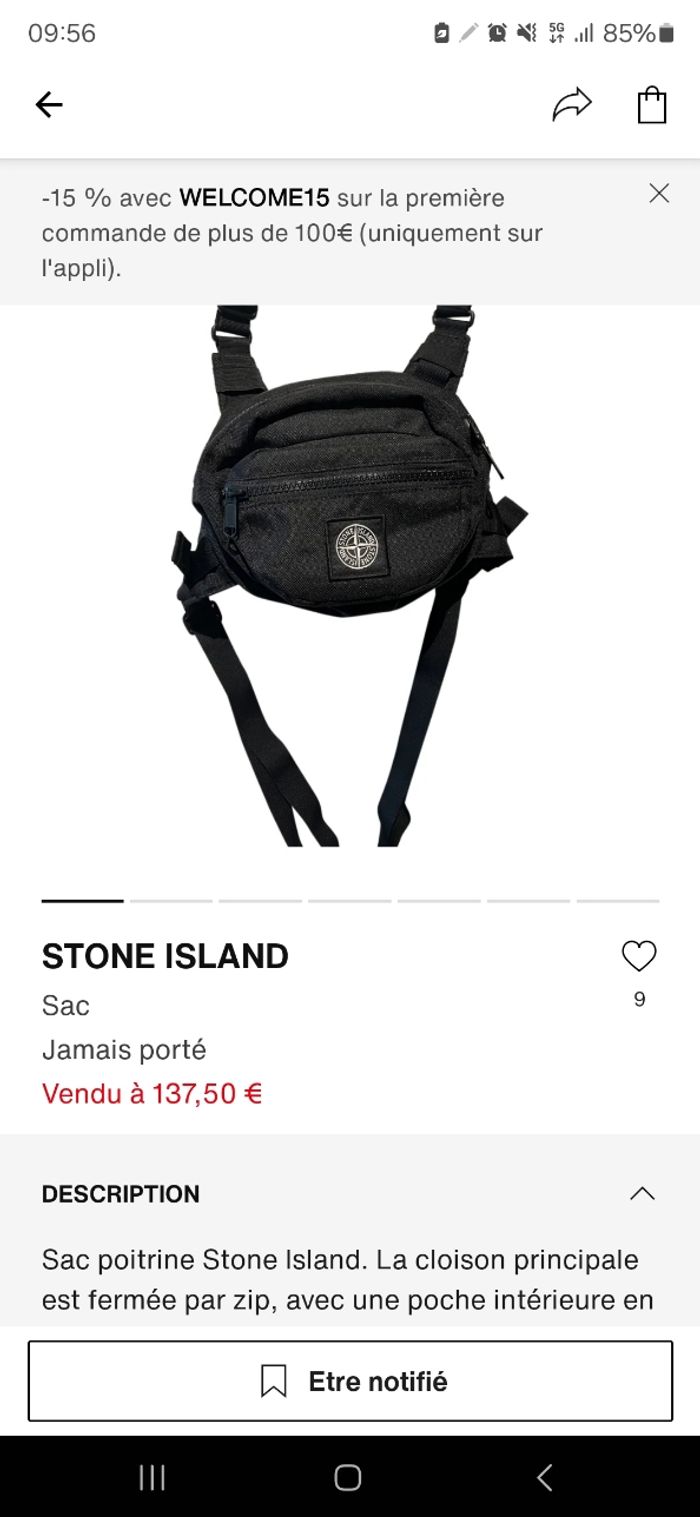Like this item with the heart icon
Viewport: 700px width, 1517px height.
pyautogui.click(x=639, y=957)
